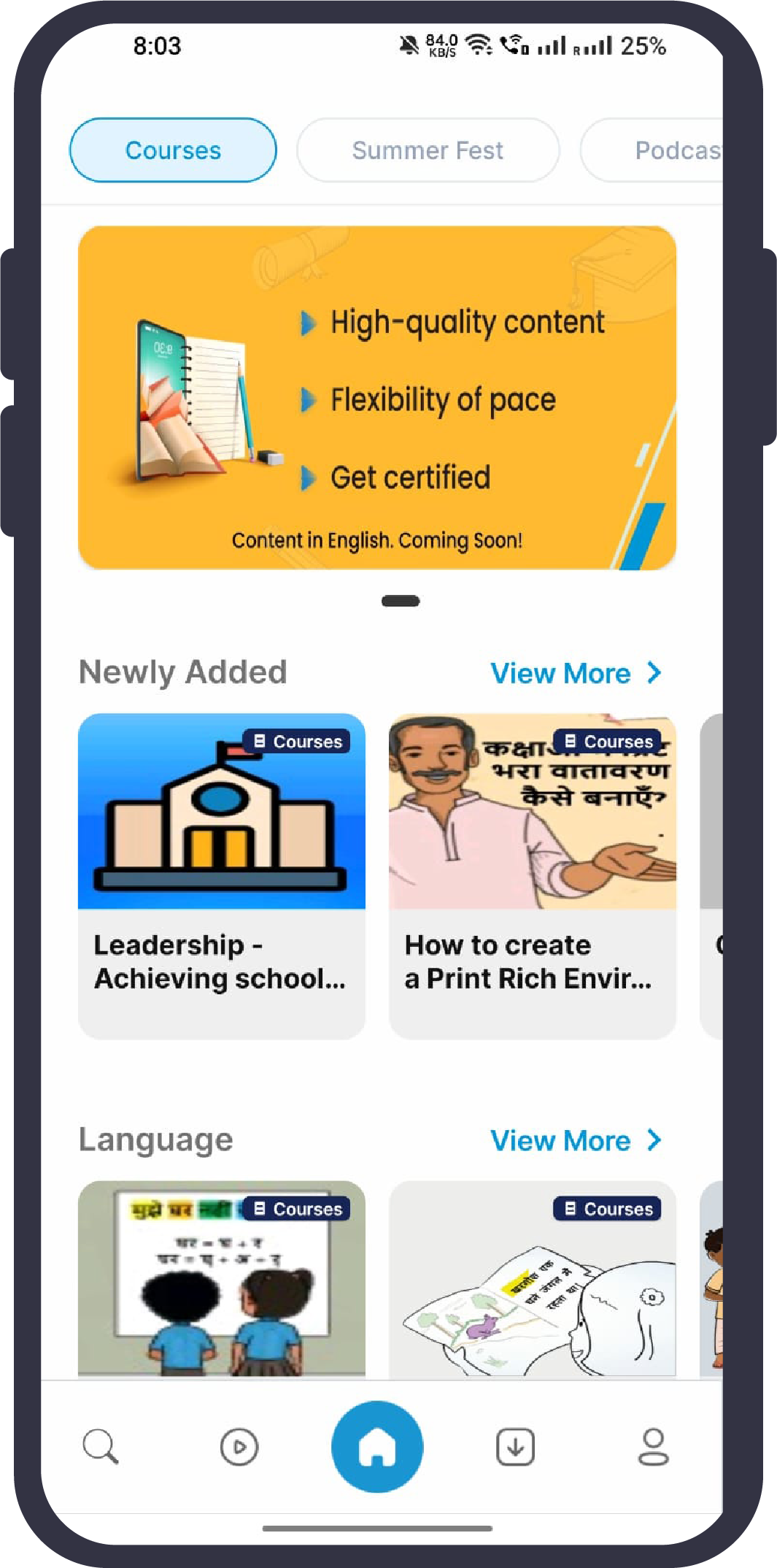
Task: Open search from the bottom bar
Action: click(x=101, y=1447)
